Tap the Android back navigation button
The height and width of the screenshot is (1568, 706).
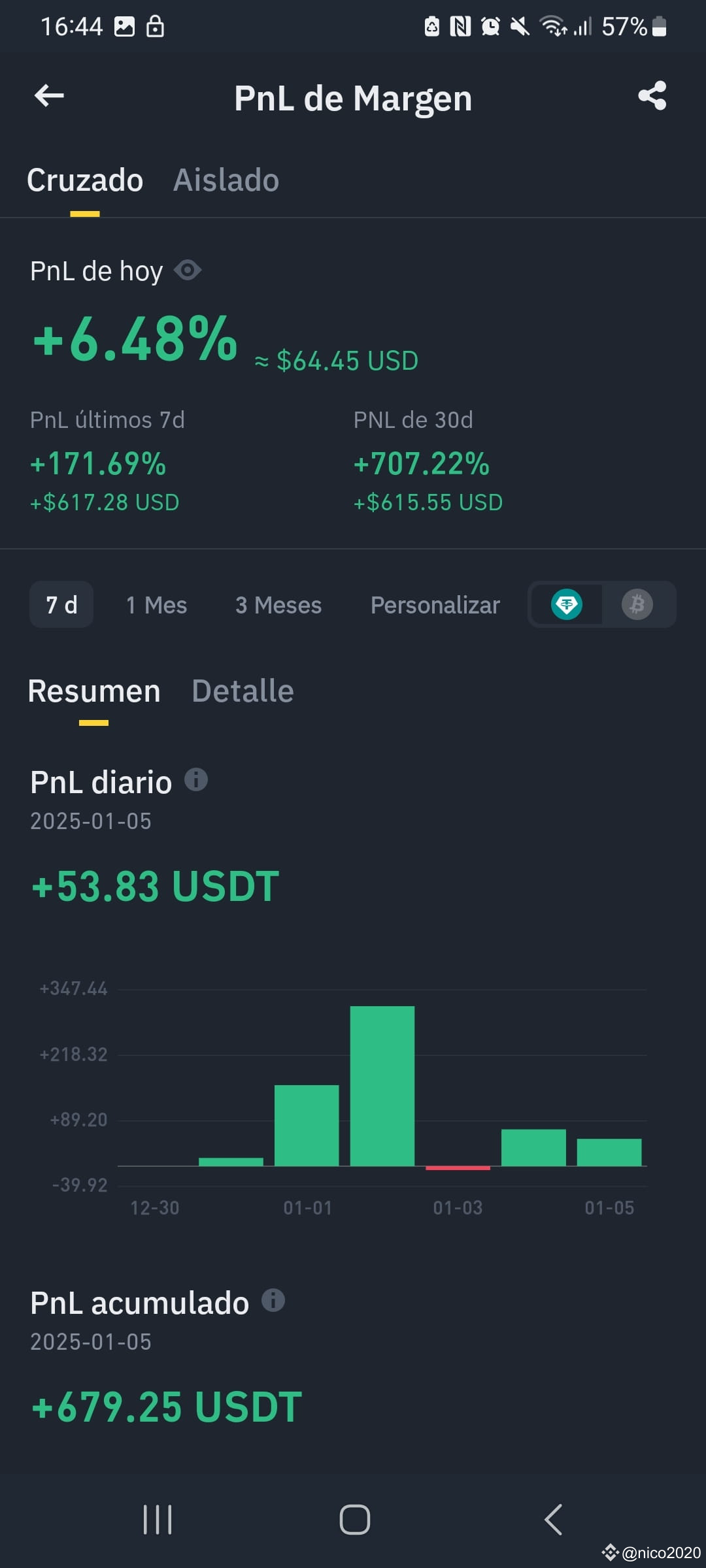point(552,1519)
